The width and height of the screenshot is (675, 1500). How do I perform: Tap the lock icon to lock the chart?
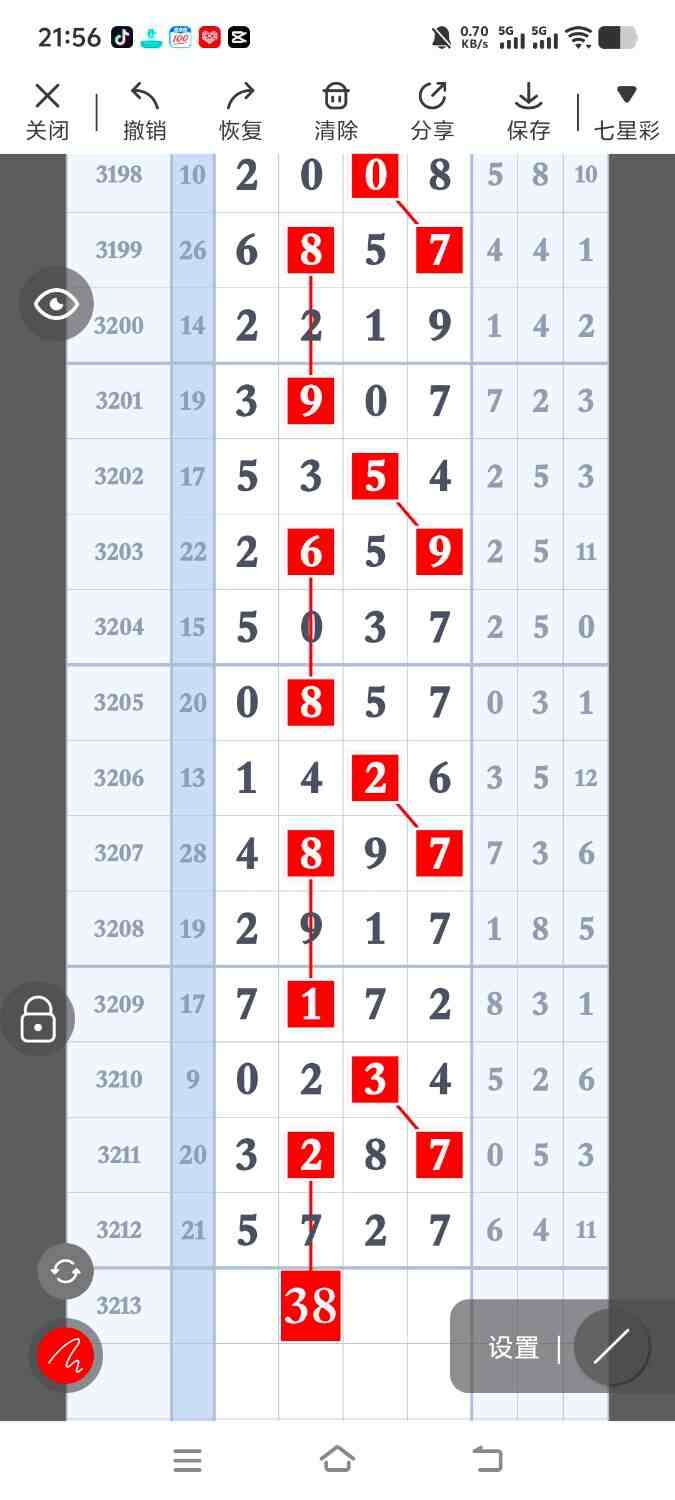tap(38, 1019)
